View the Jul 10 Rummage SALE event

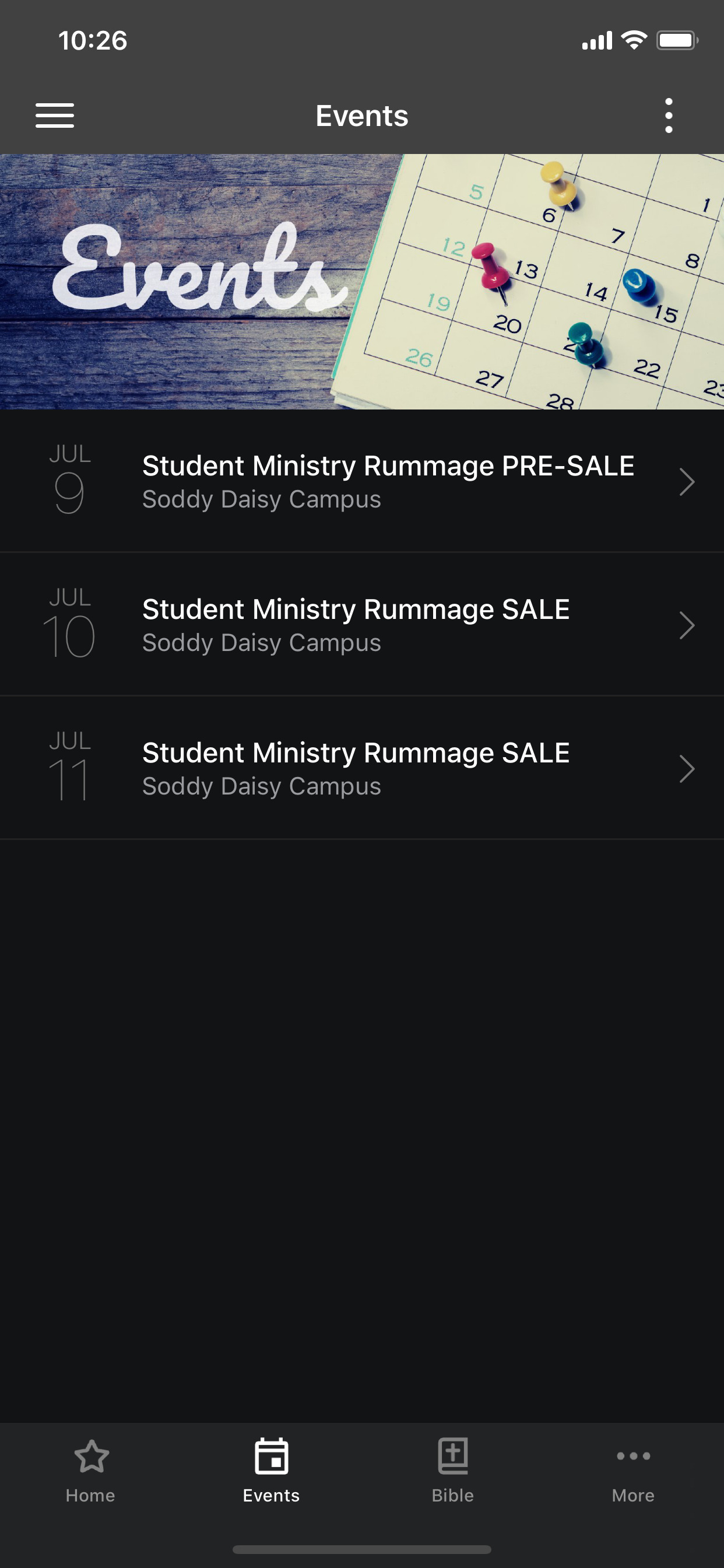coord(362,625)
